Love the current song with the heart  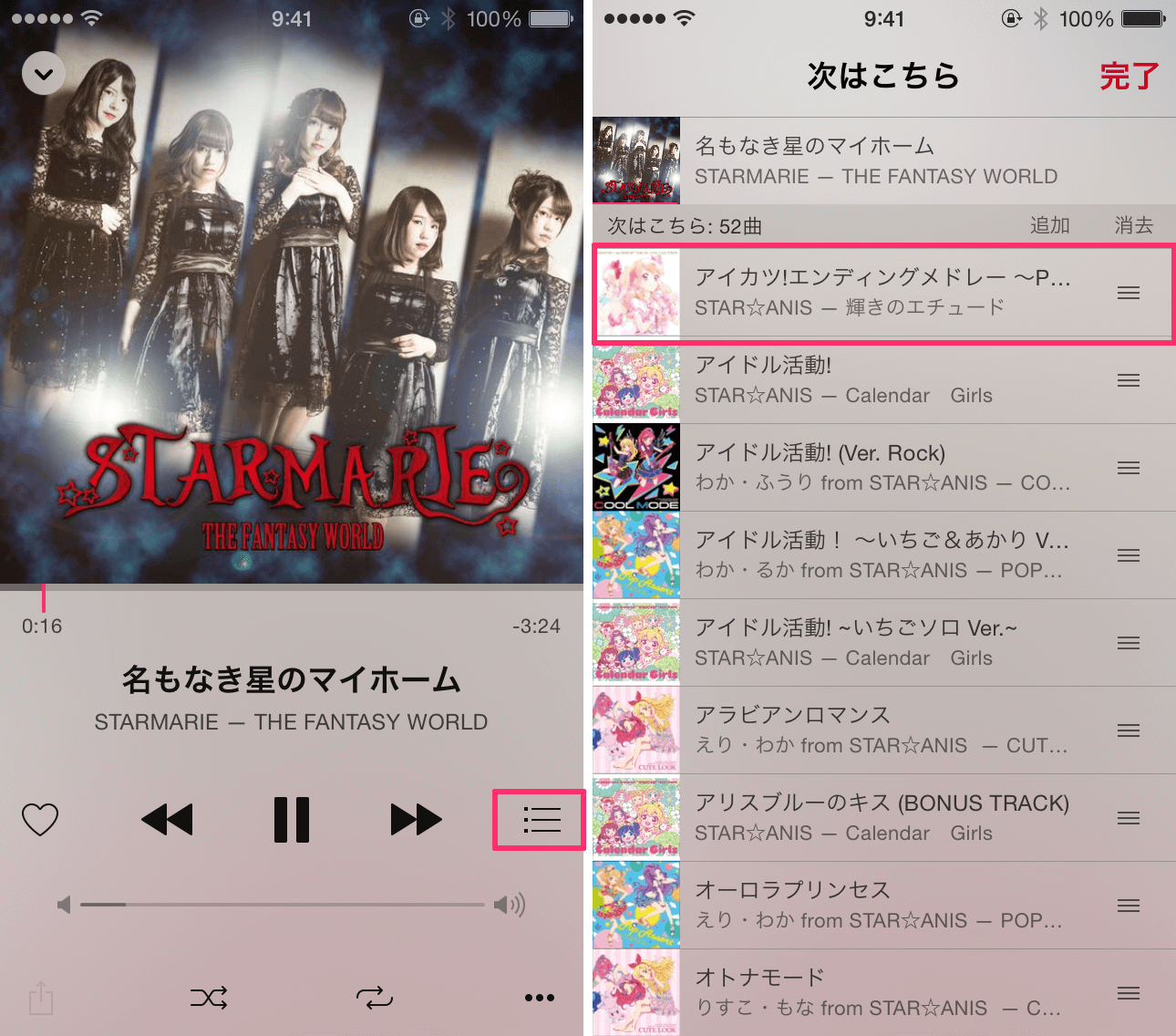[40, 819]
